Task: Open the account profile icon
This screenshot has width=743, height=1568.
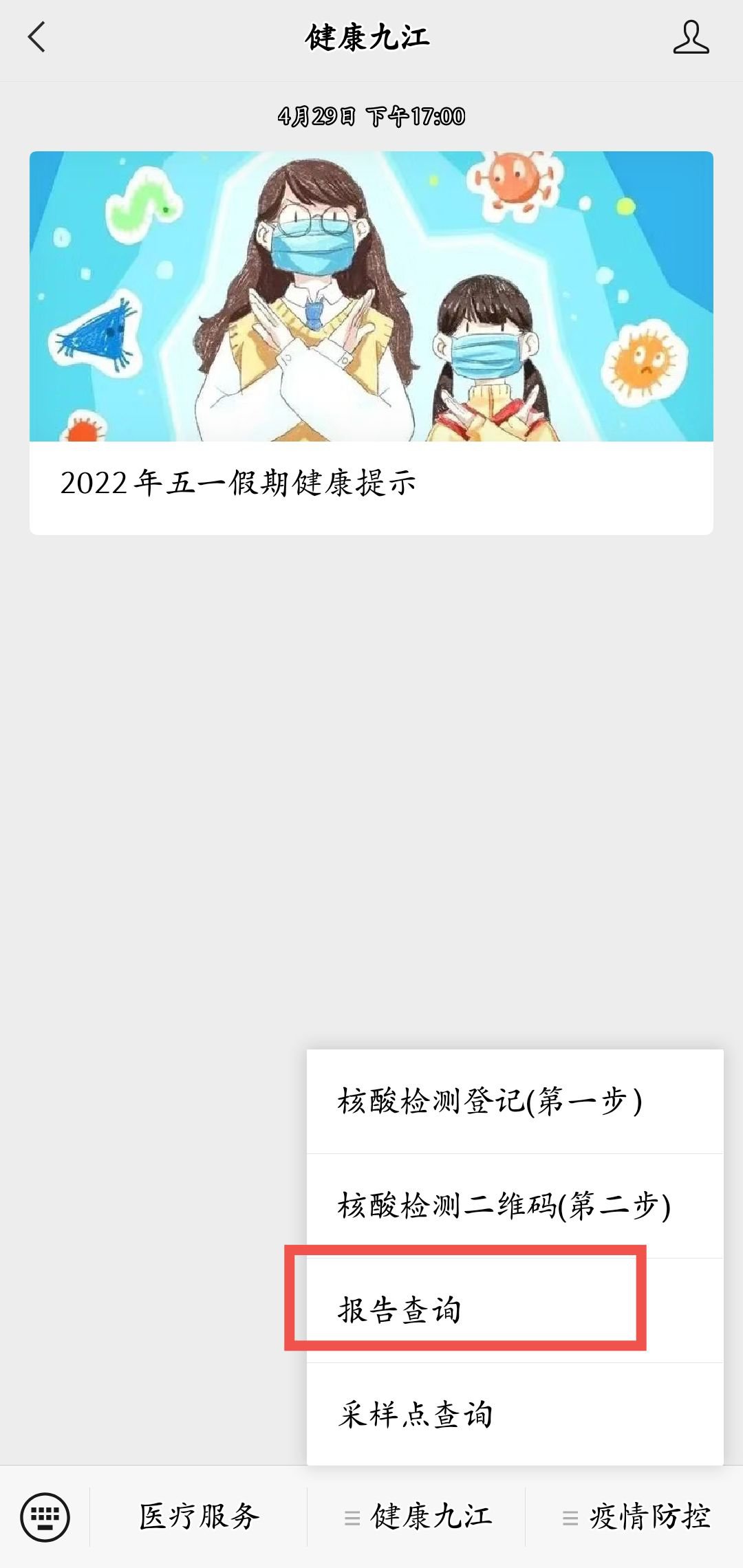Action: pyautogui.click(x=691, y=37)
